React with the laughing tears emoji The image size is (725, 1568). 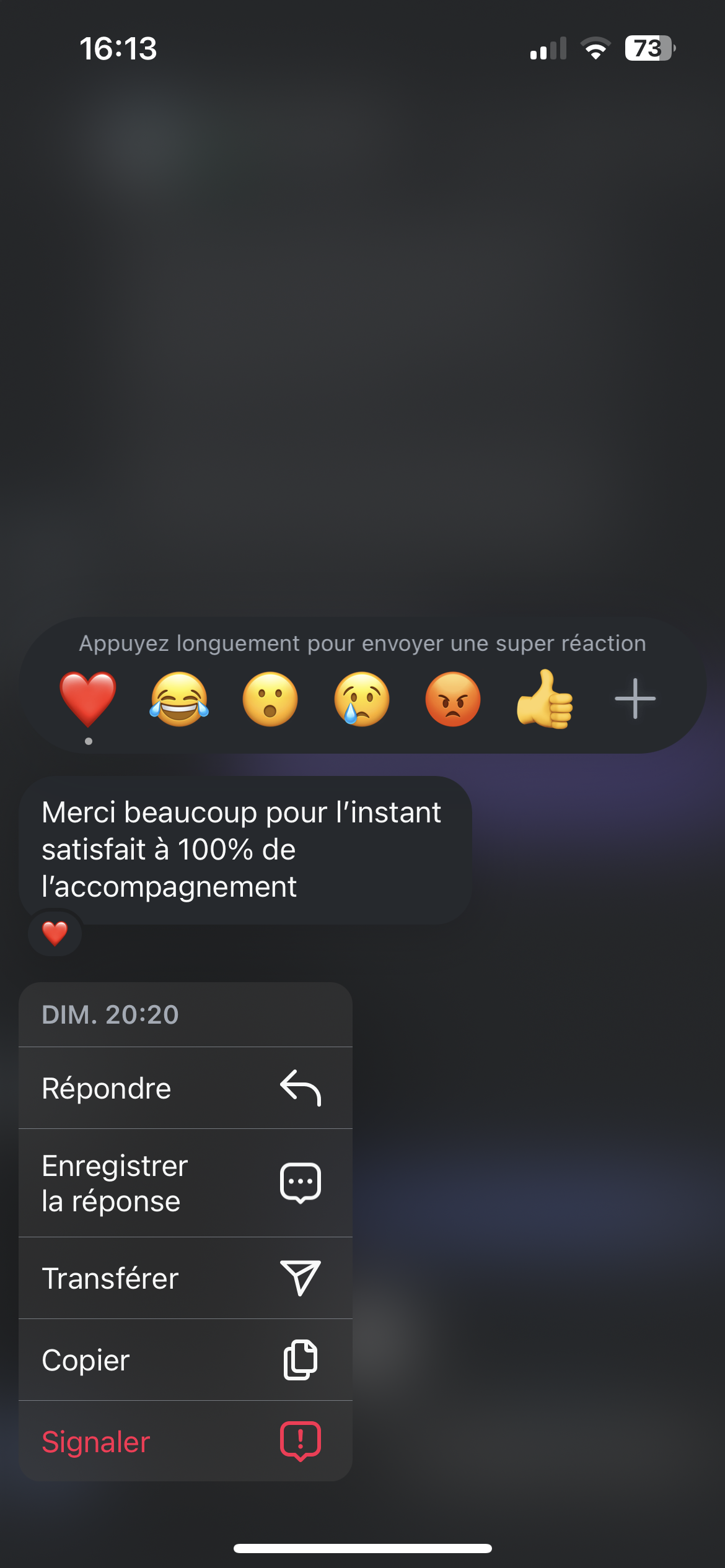179,699
